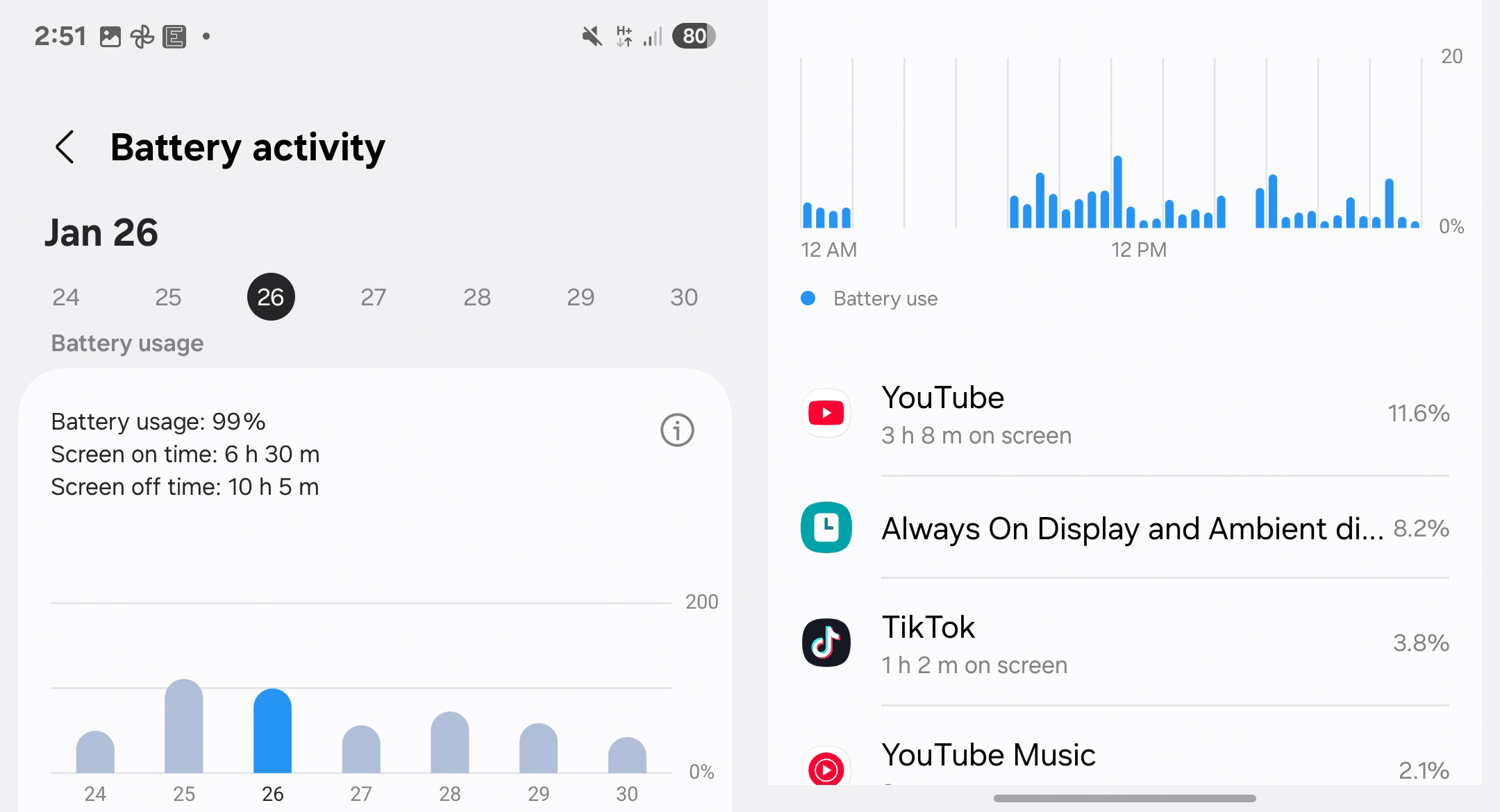Open Always On Display battery details
1500x812 pixels.
pos(1125,528)
